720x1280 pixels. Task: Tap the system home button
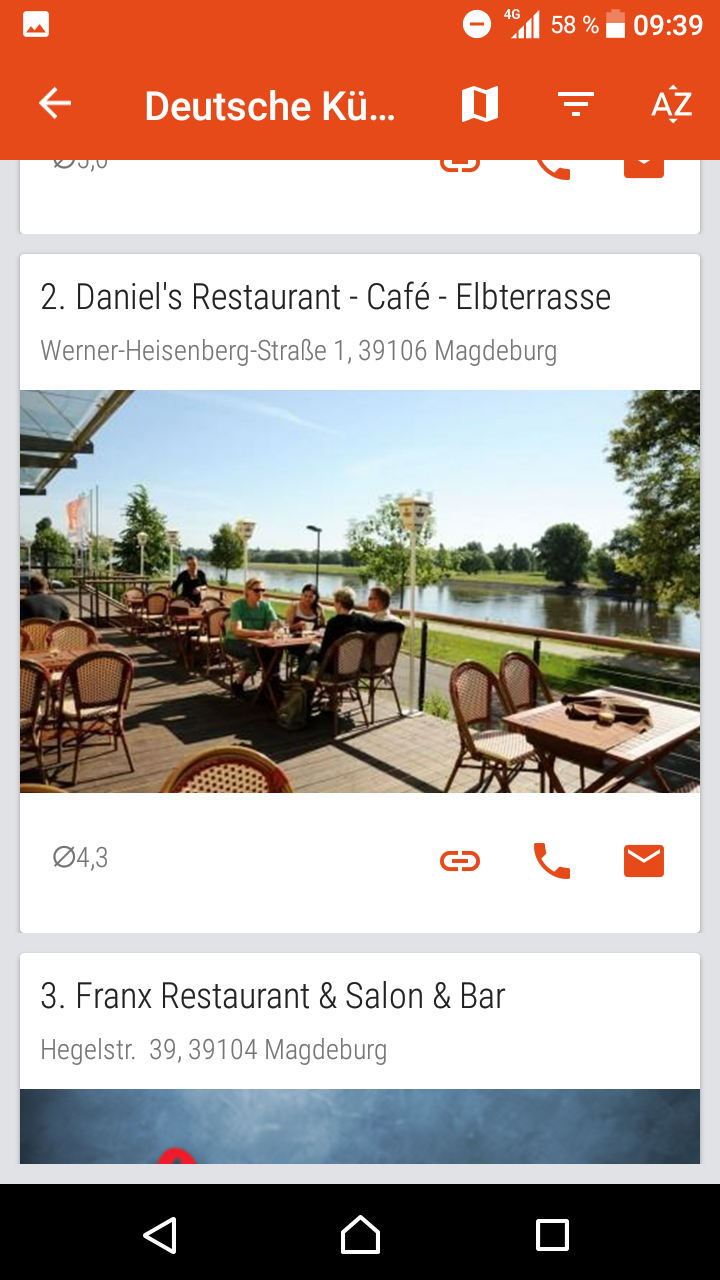pos(360,1235)
